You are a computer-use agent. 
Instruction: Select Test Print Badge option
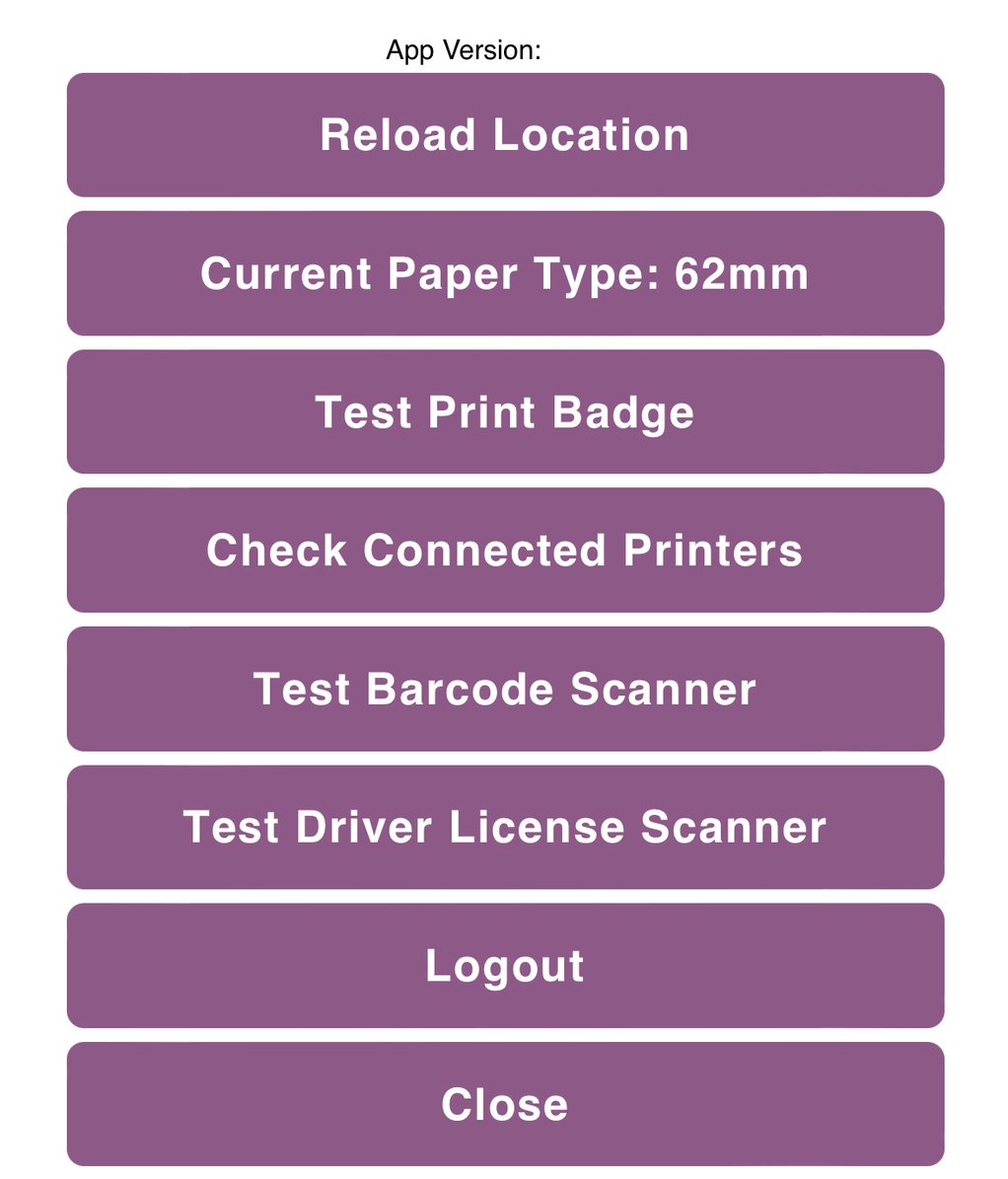(x=504, y=411)
